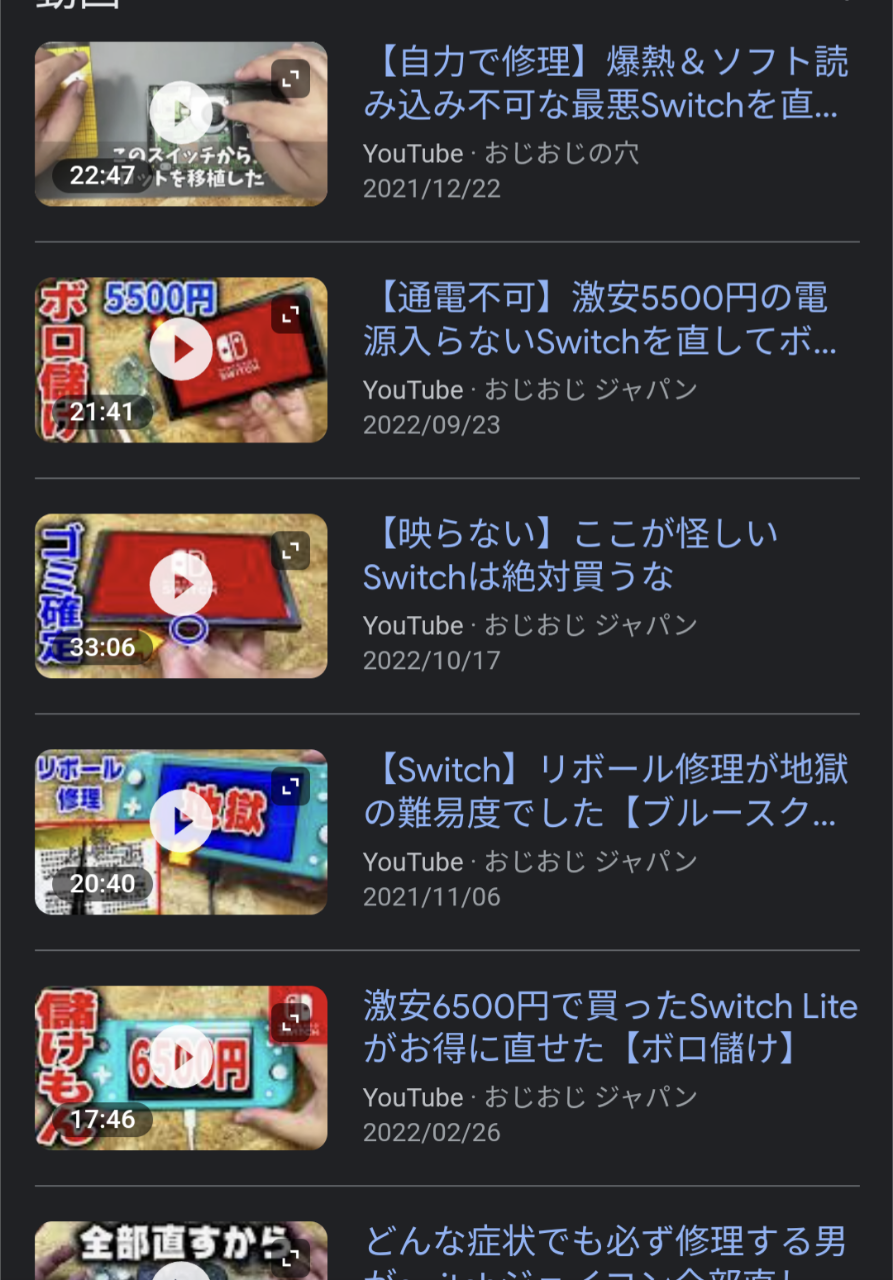Image resolution: width=893 pixels, height=1280 pixels.
Task: Play the 33:06 ゴミ確定 video thumbnail
Action: point(181,585)
